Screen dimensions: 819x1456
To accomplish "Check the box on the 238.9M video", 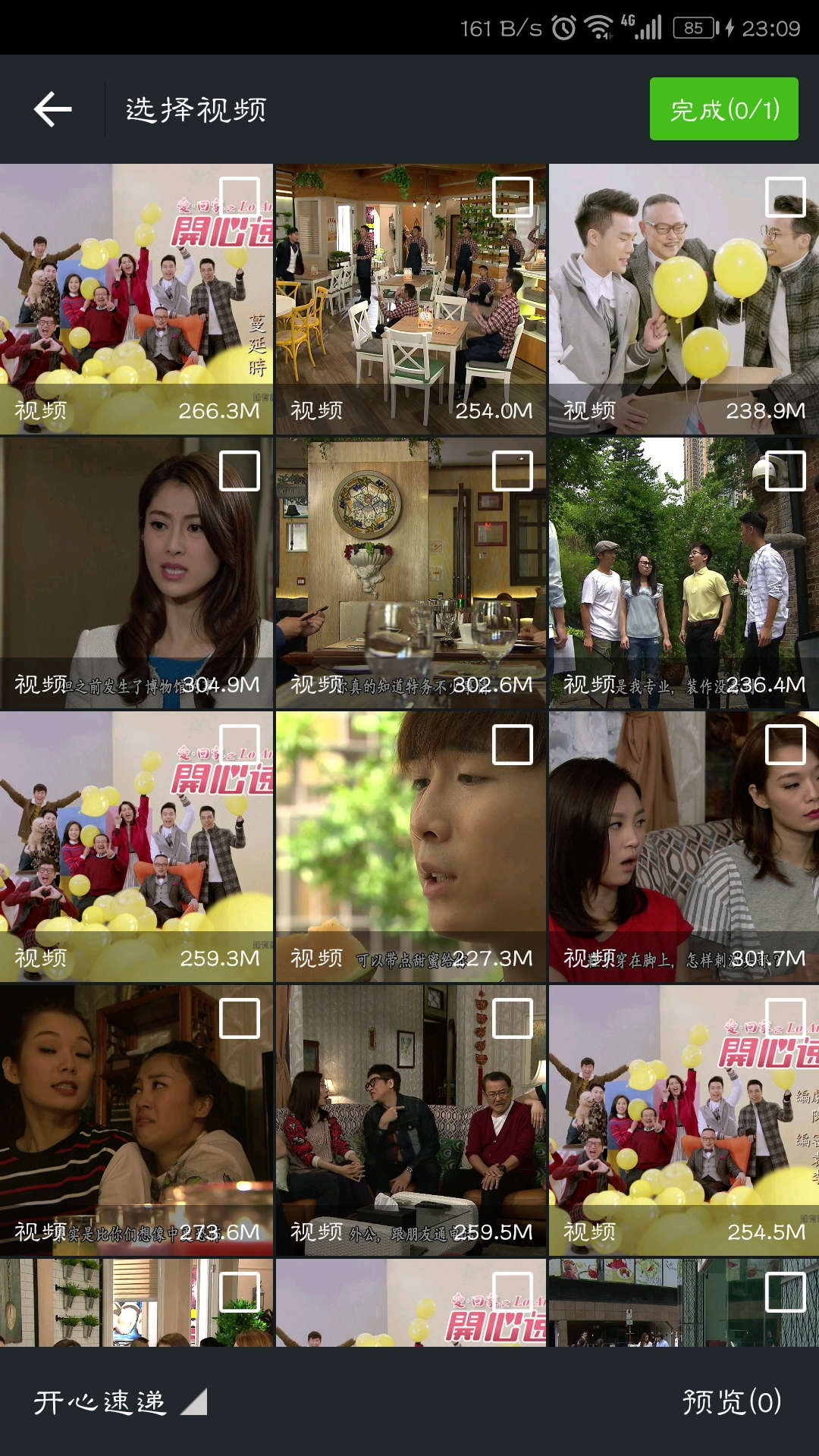I will 786,197.
